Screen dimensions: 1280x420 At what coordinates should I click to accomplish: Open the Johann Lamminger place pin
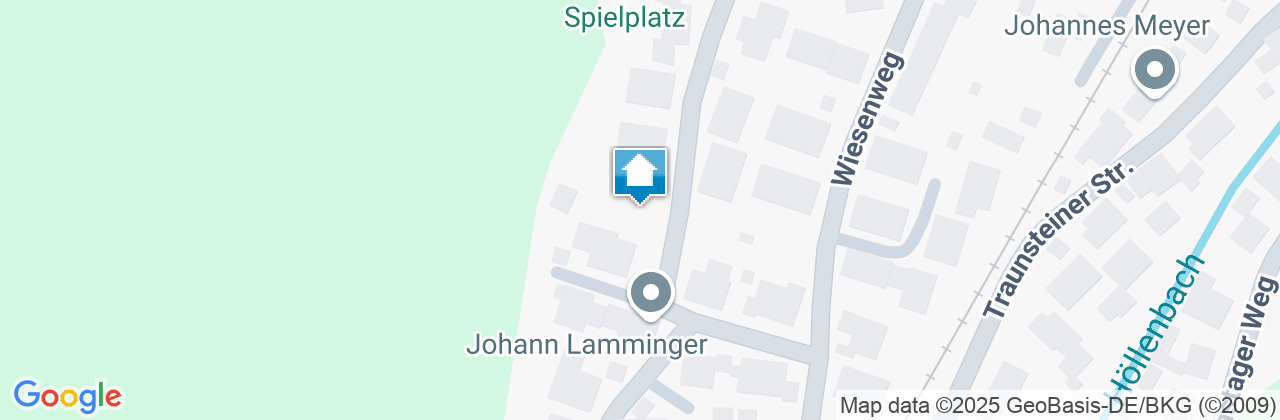(x=651, y=294)
